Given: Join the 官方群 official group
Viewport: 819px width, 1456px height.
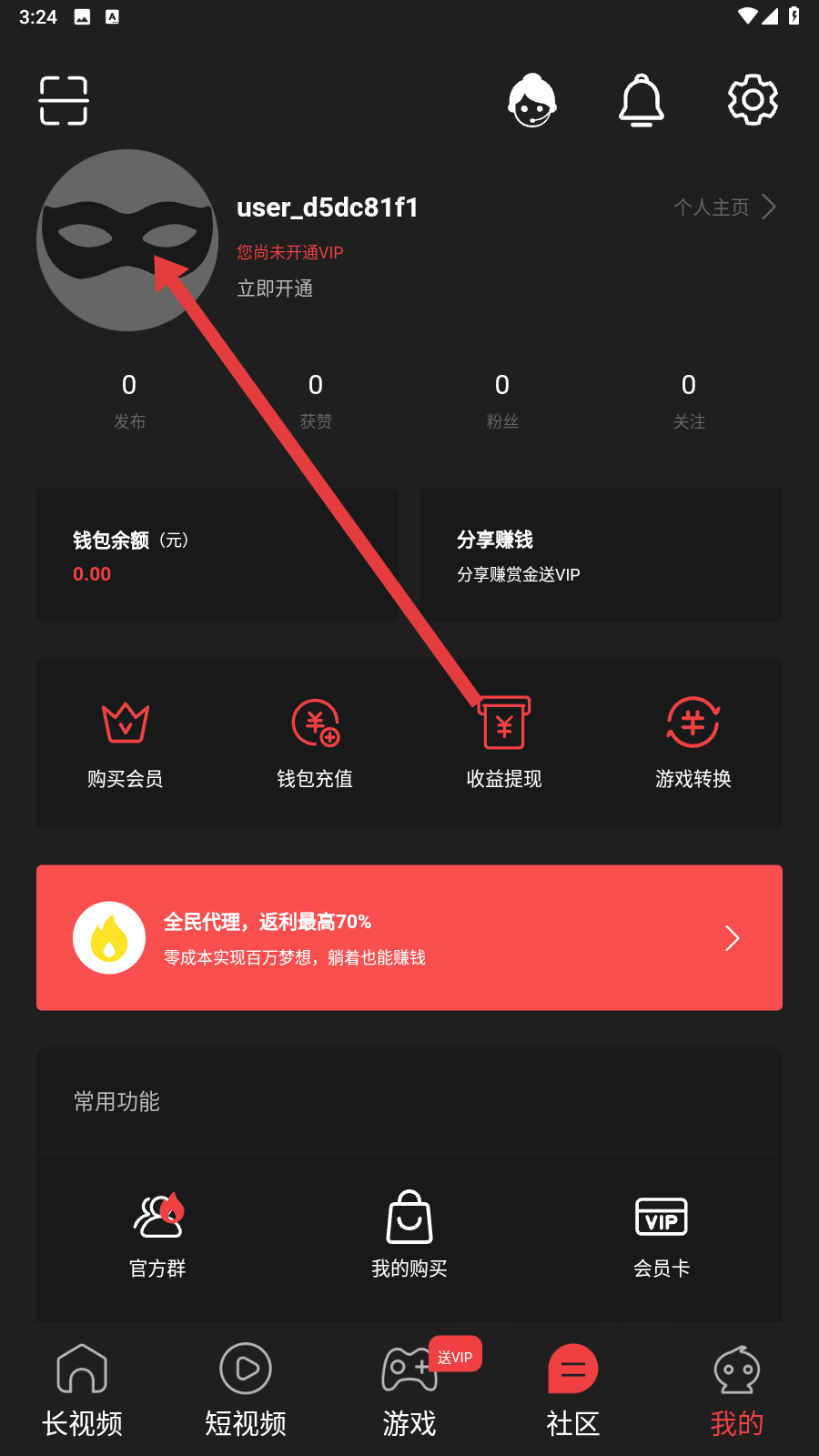Looking at the screenshot, I should coord(157,1233).
